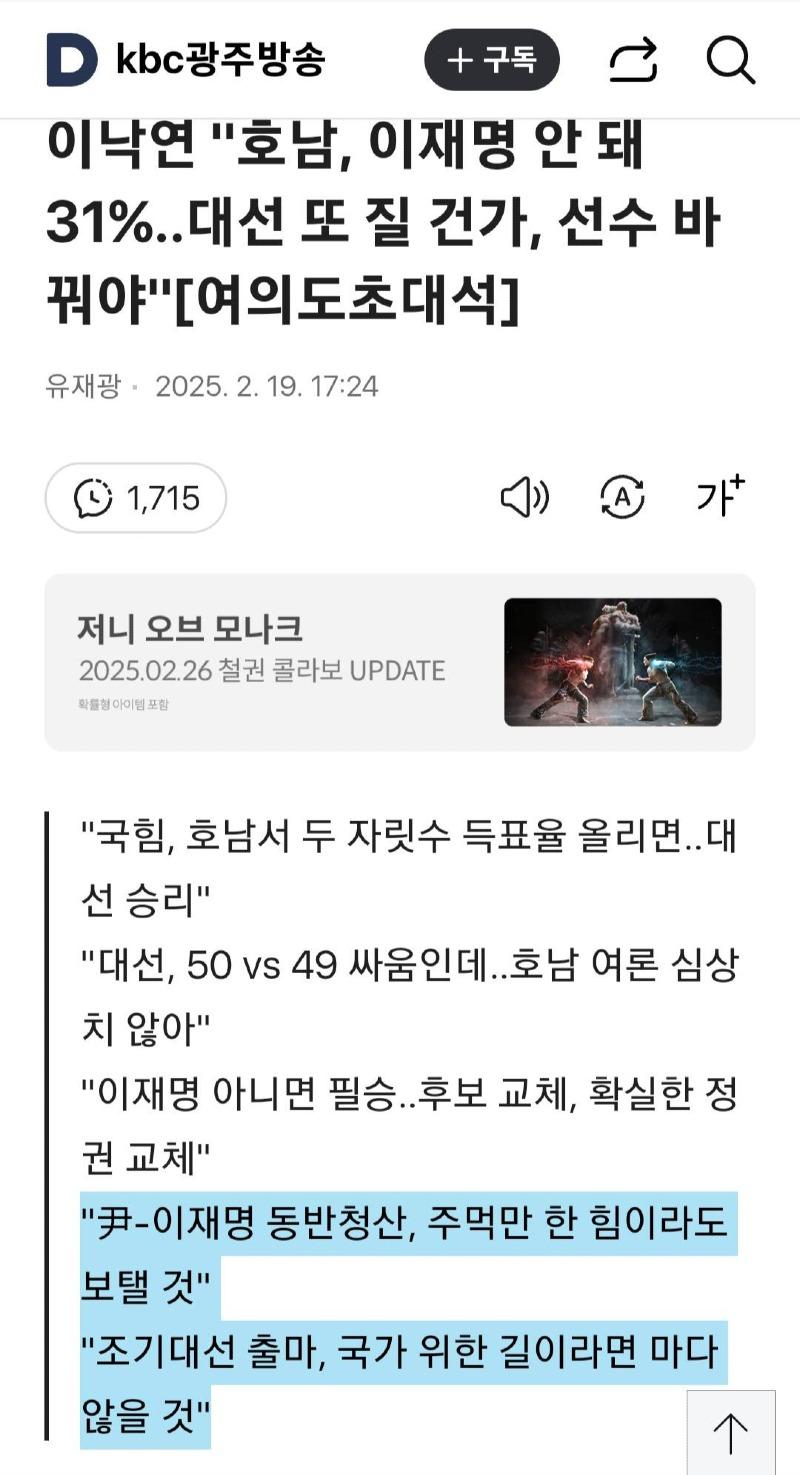Jump back to top of page
Screen dimensions: 800x1475
(731, 1433)
